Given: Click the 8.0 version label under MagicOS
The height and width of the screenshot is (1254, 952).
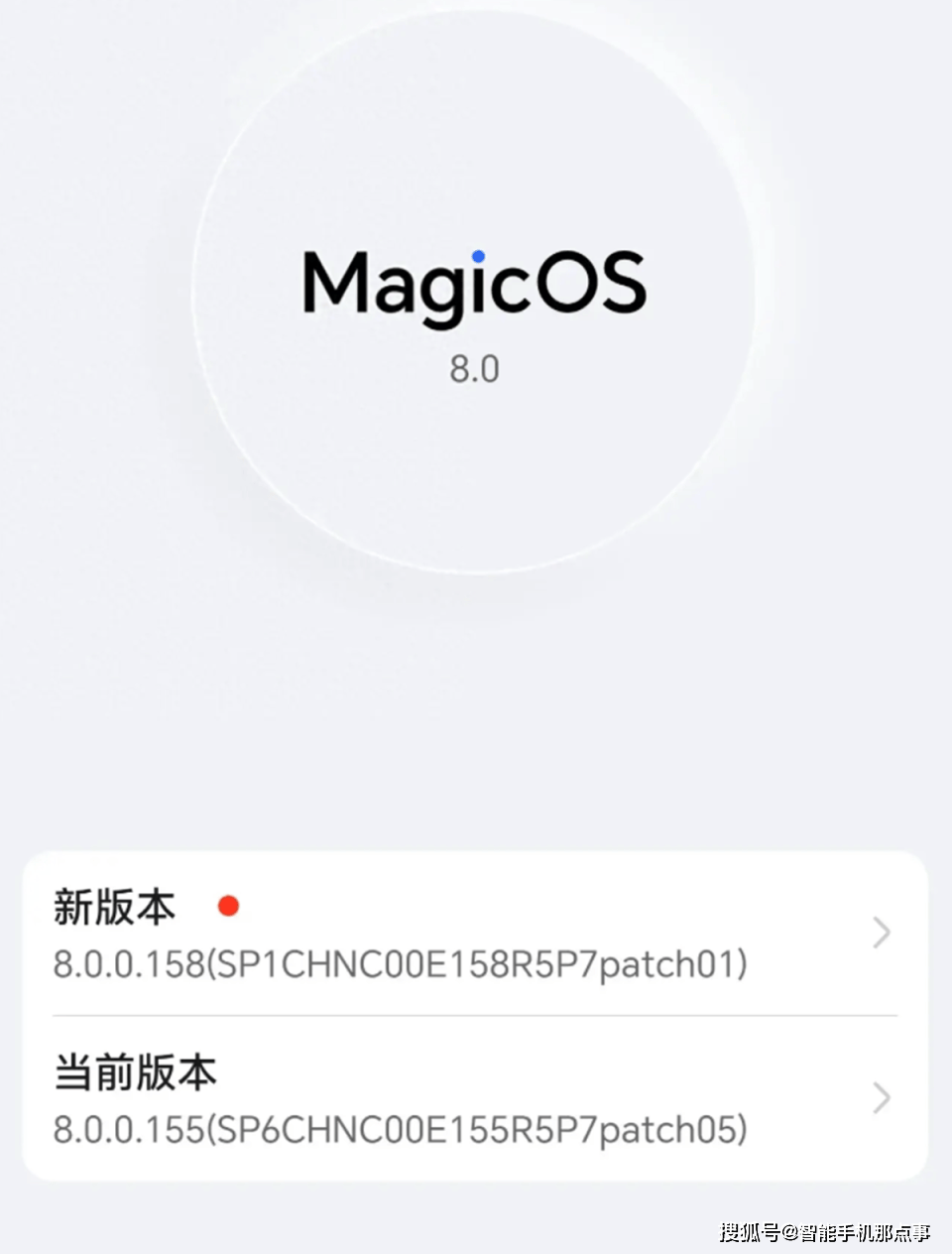Looking at the screenshot, I should click(475, 368).
